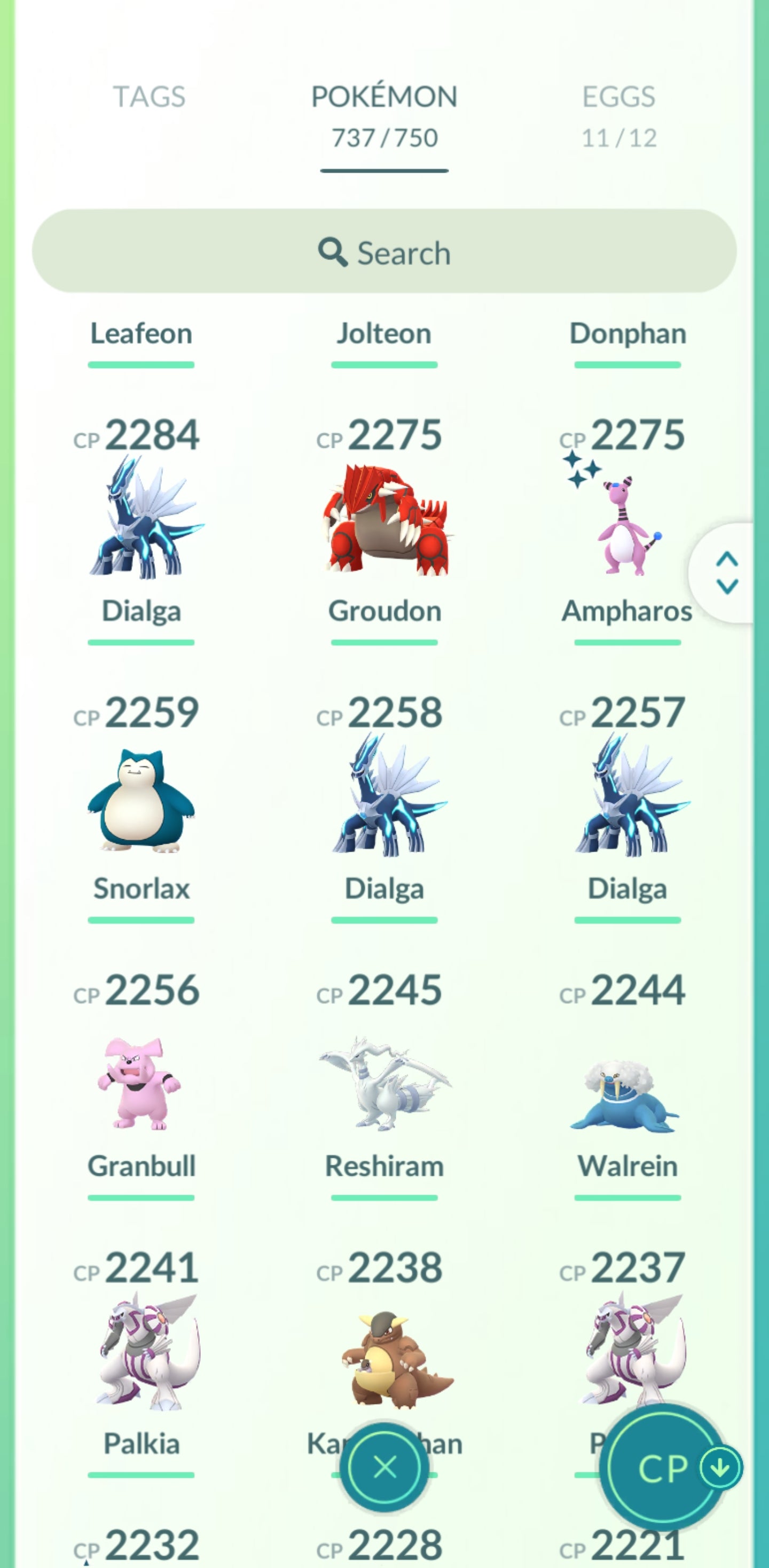Tap the fast scroll handle
The height and width of the screenshot is (1568, 769).
coord(726,572)
